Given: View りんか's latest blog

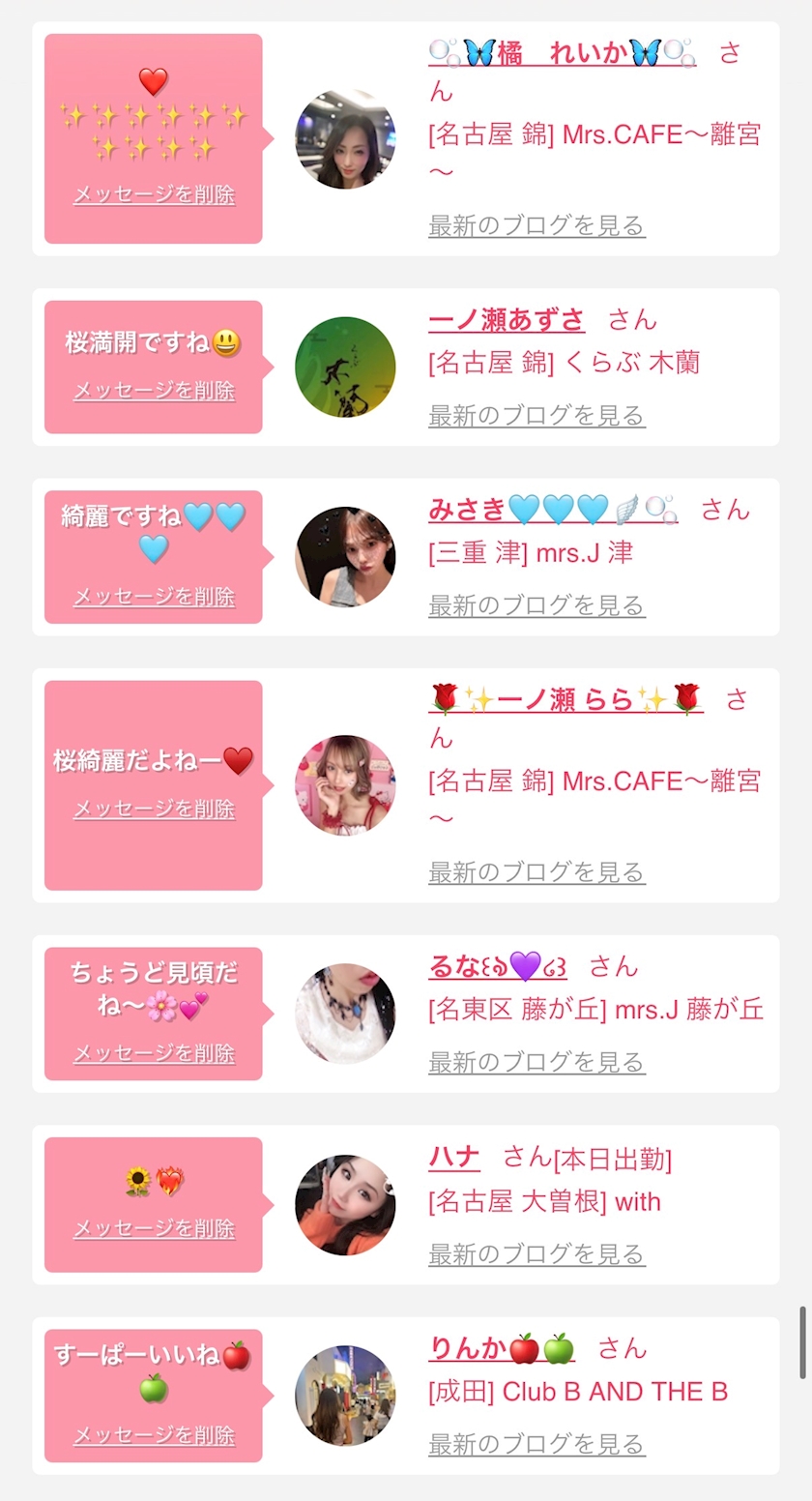Looking at the screenshot, I should [536, 1445].
